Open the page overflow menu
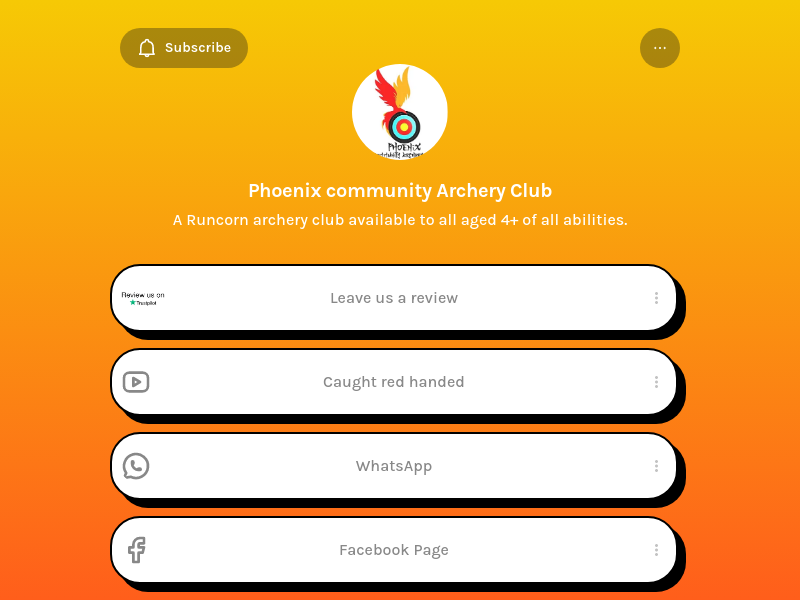This screenshot has width=800, height=600. [660, 48]
